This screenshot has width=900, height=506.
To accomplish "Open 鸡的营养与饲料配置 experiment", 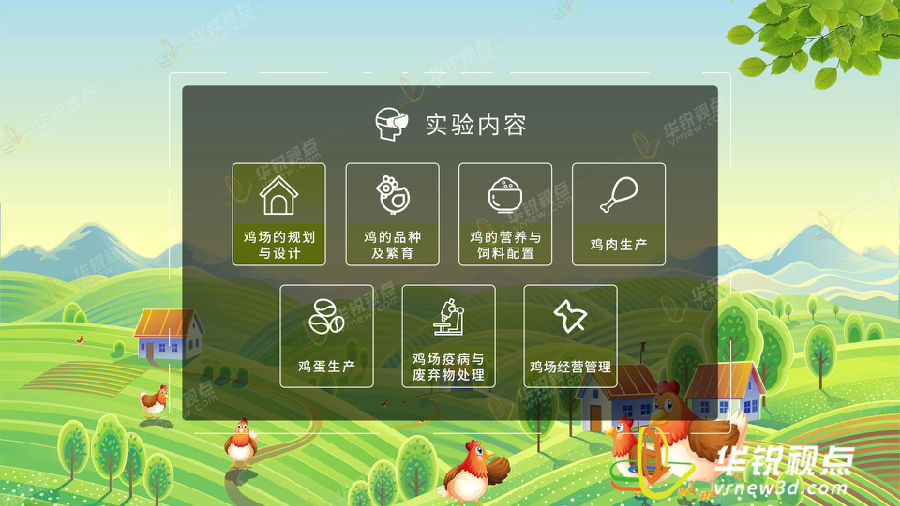I will point(505,214).
